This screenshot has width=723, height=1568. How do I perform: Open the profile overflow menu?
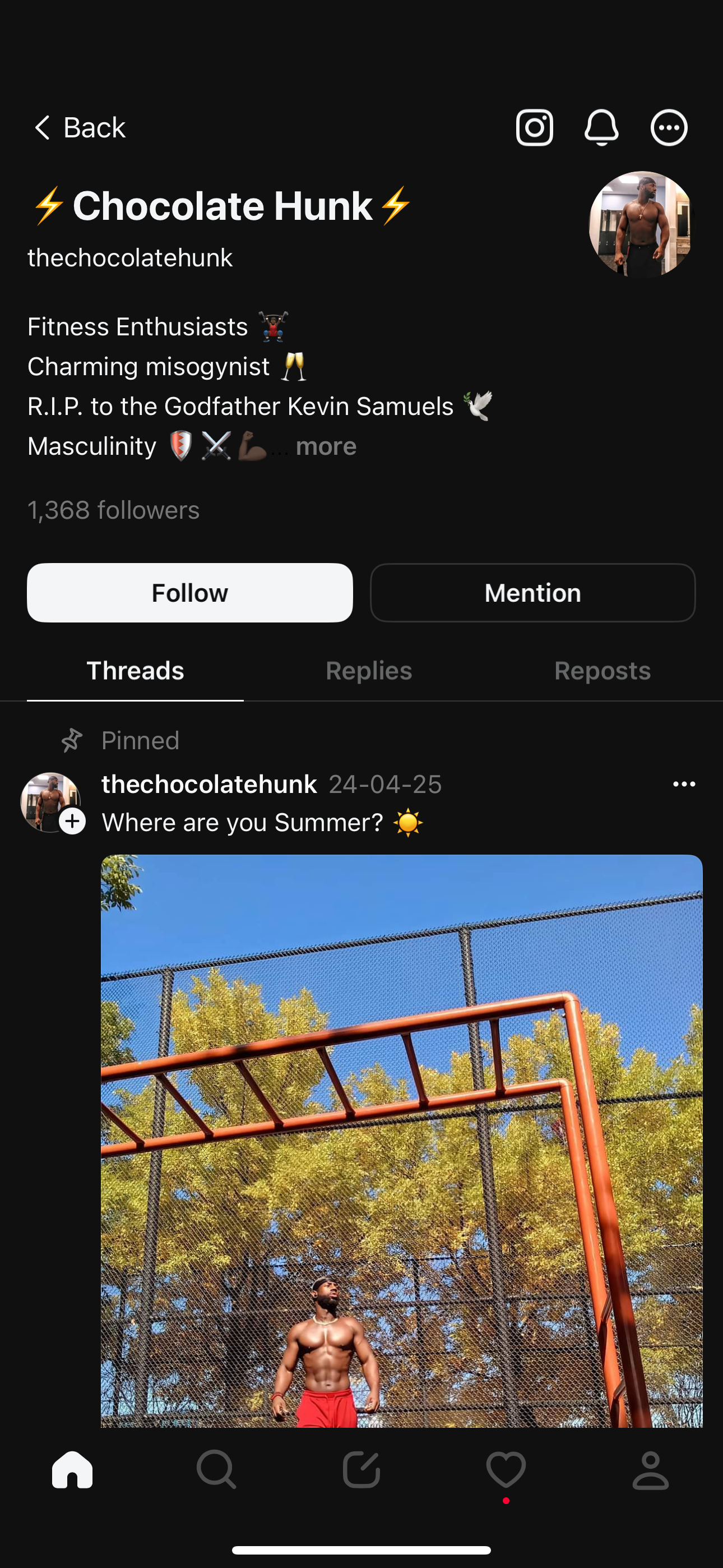point(669,128)
